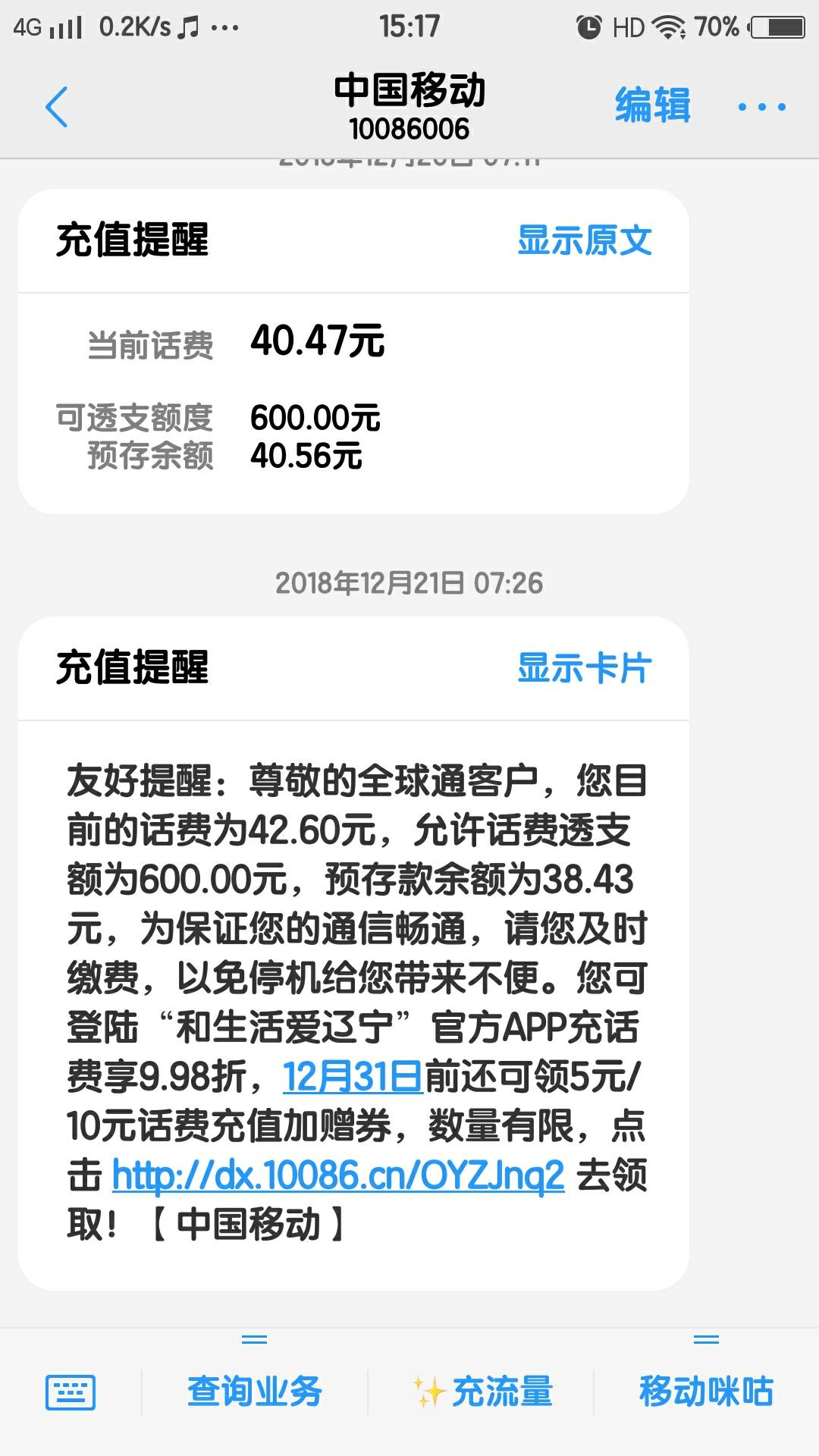Open the 移动咪咕 menu

(705, 1392)
